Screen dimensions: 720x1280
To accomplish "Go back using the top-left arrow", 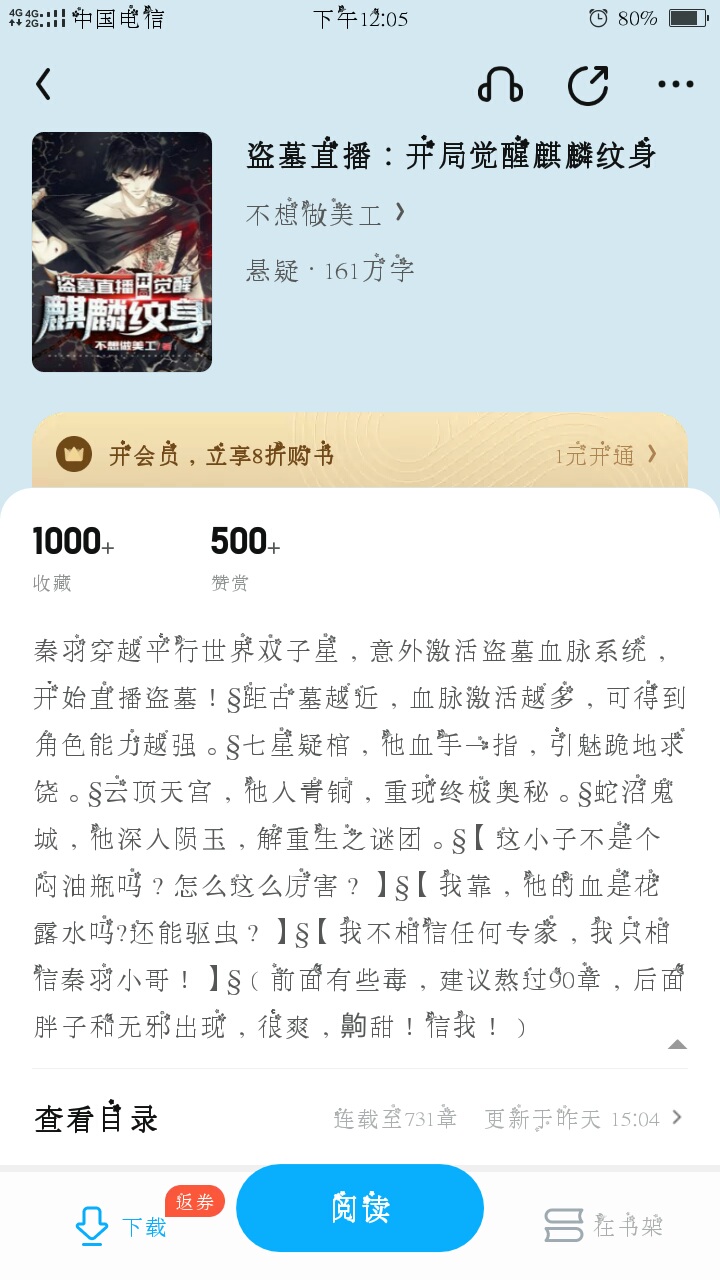I will pyautogui.click(x=43, y=85).
